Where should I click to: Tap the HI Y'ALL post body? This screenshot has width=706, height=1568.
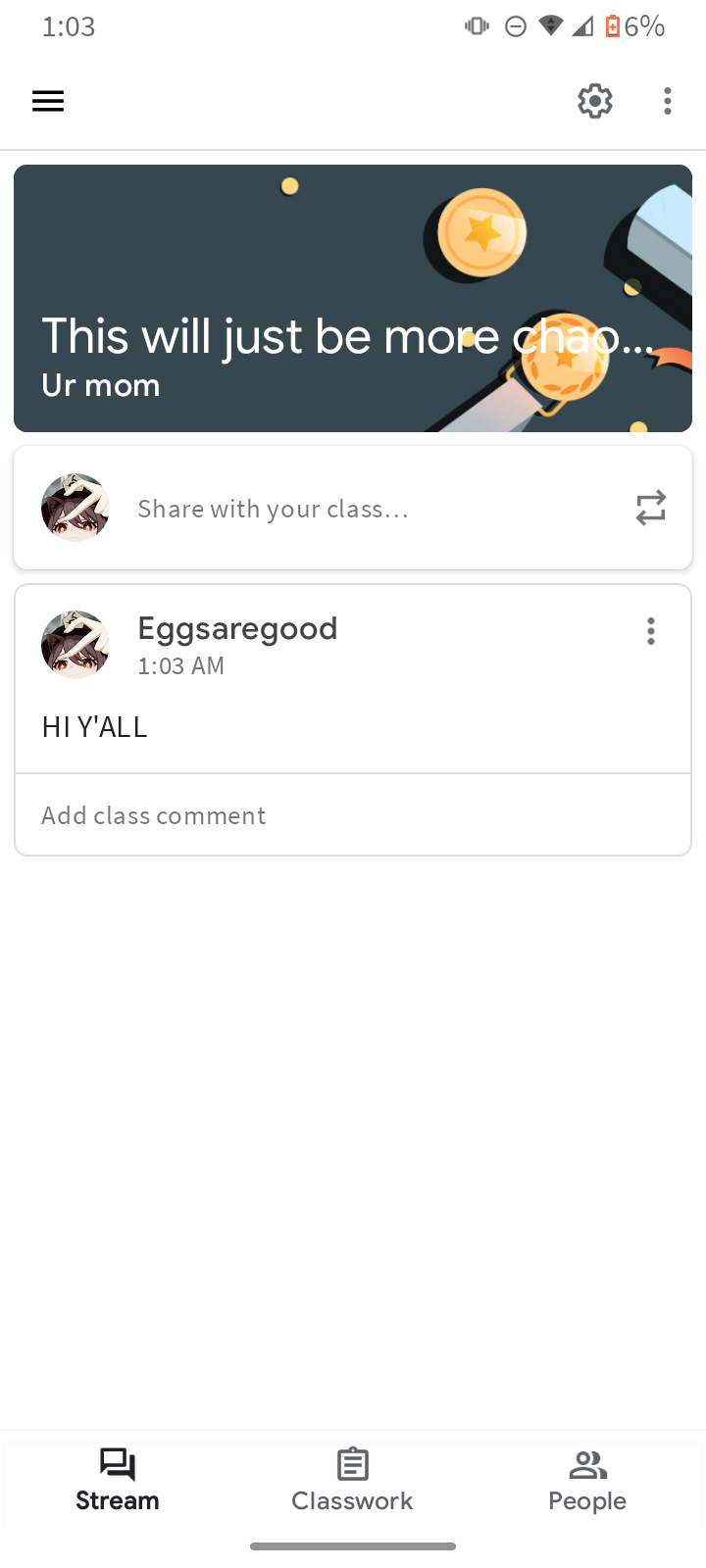94,726
